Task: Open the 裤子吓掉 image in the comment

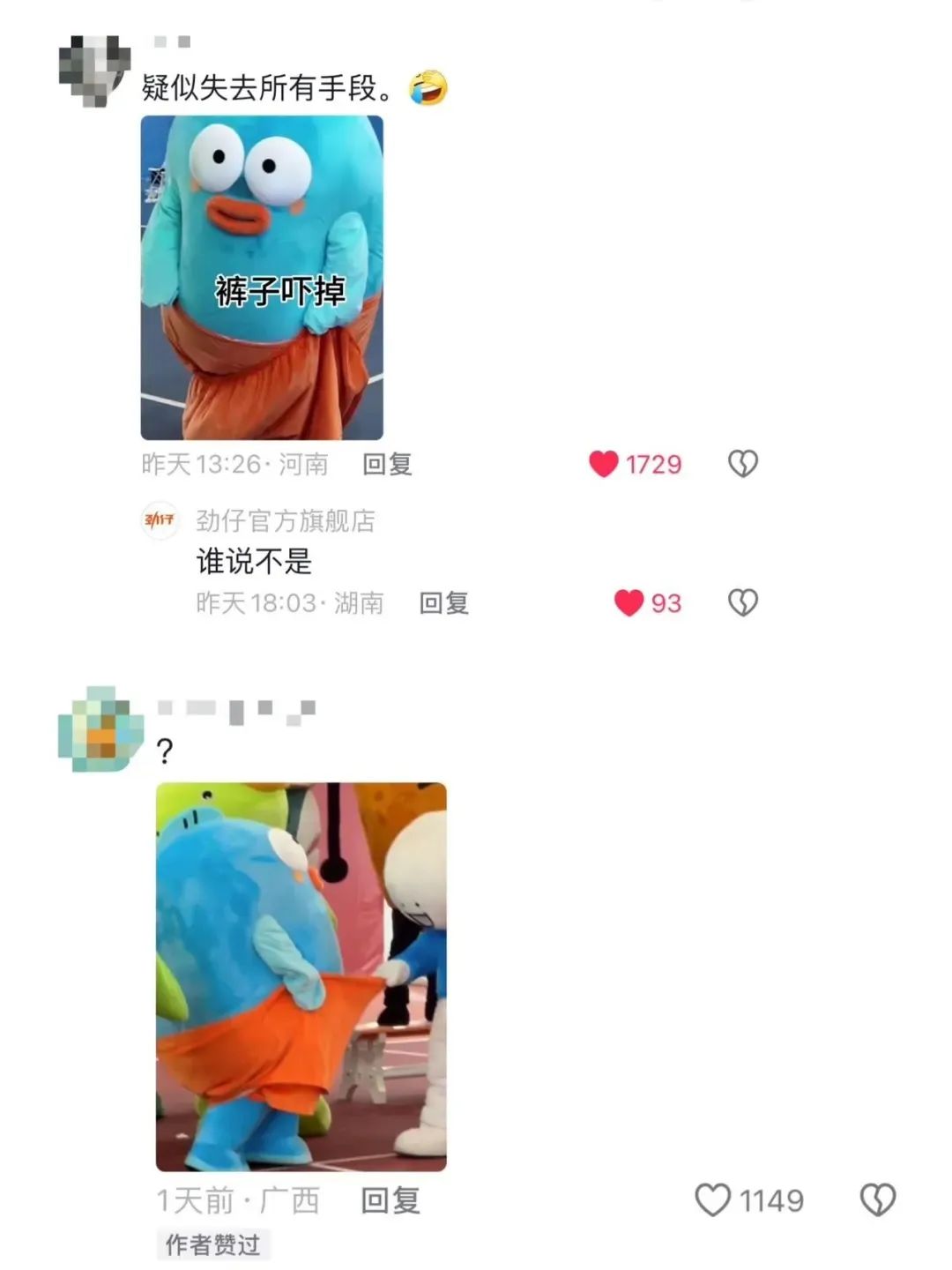Action: 262,278
